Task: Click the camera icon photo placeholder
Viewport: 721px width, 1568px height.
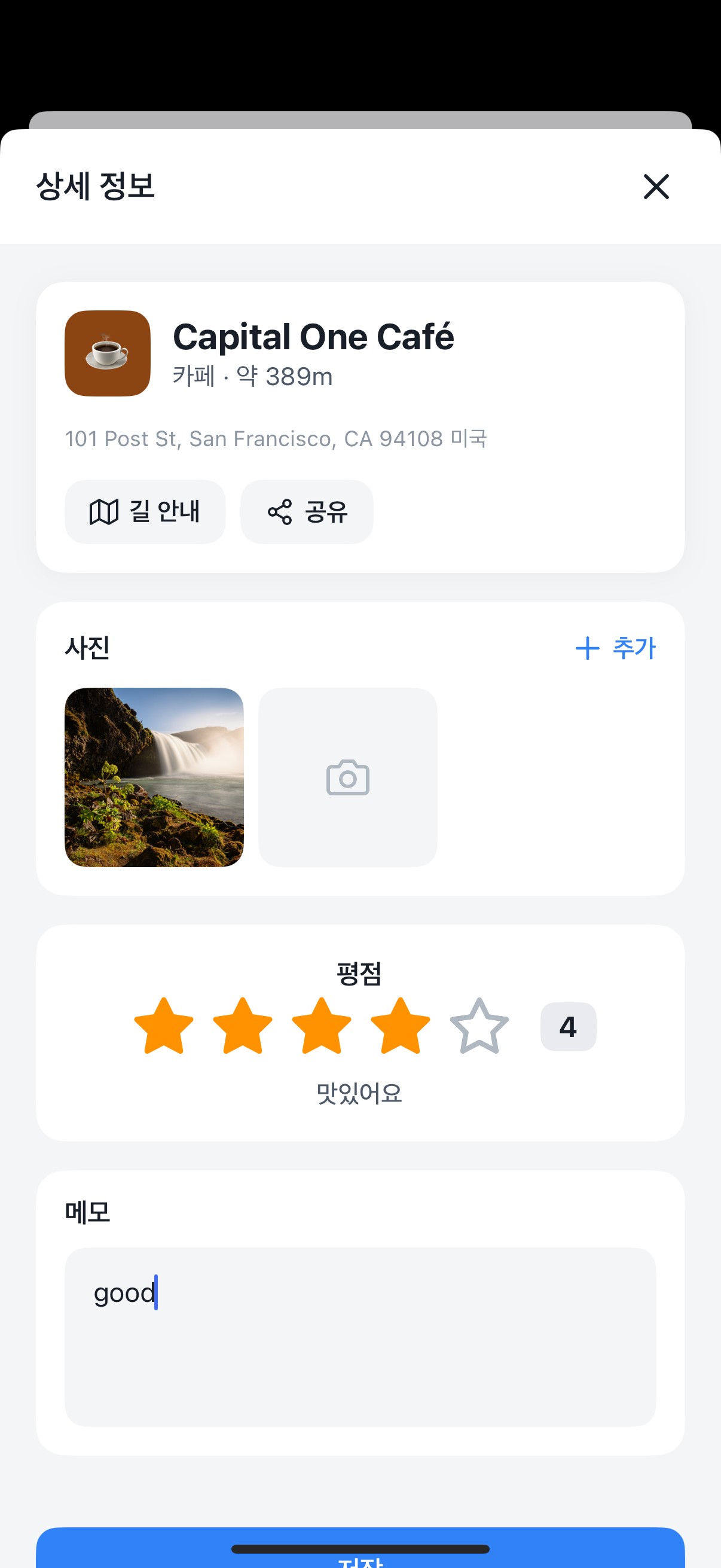Action: [347, 777]
